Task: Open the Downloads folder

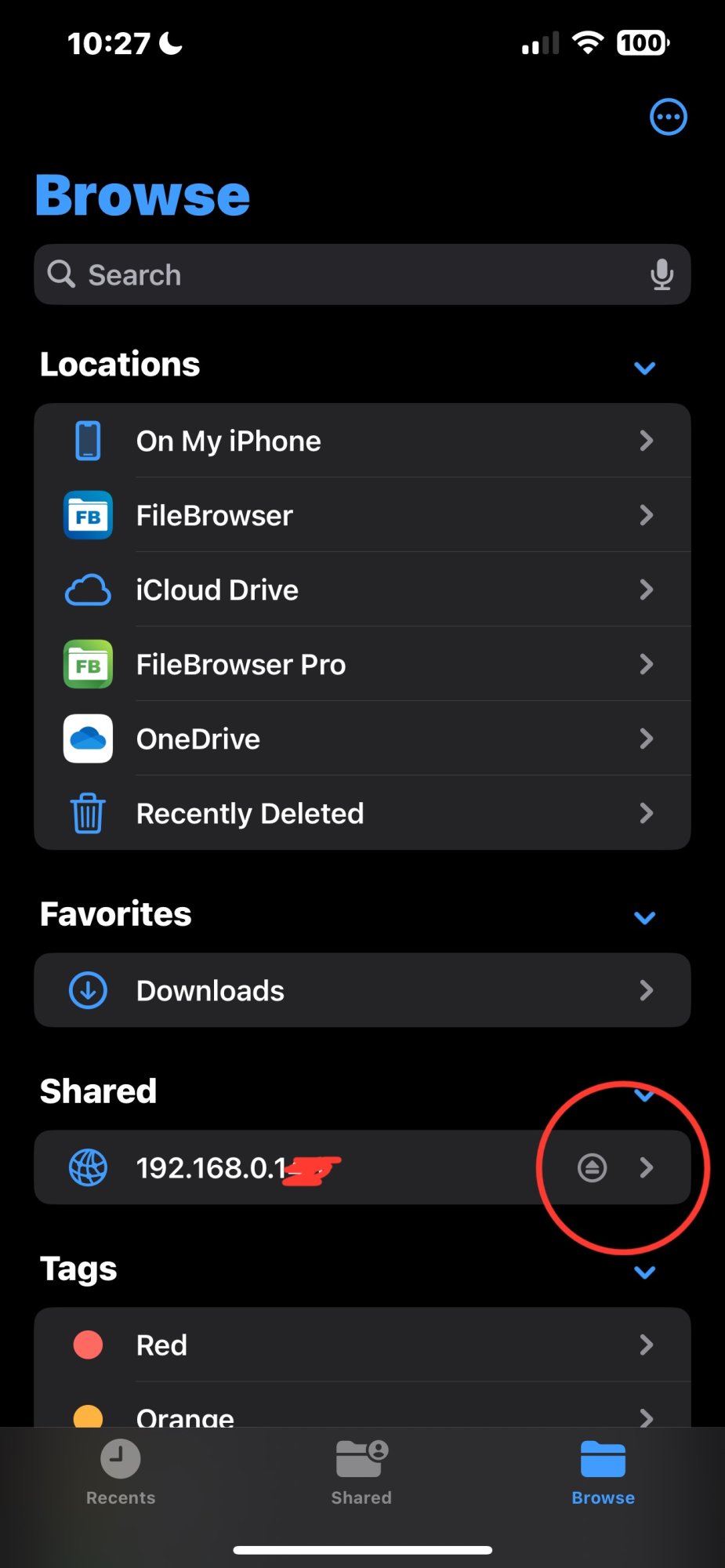Action: click(x=362, y=990)
